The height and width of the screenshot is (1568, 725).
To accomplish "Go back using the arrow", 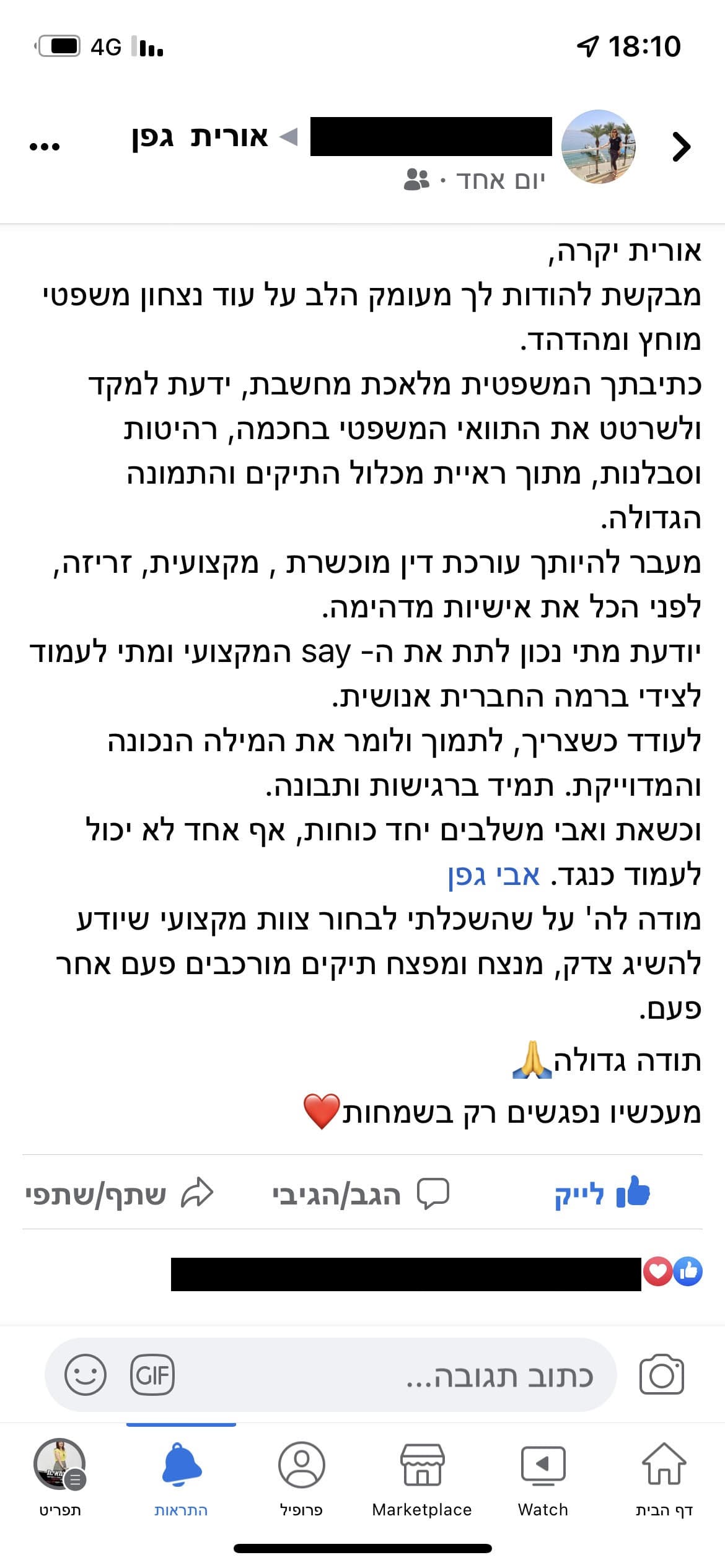I will (x=681, y=147).
